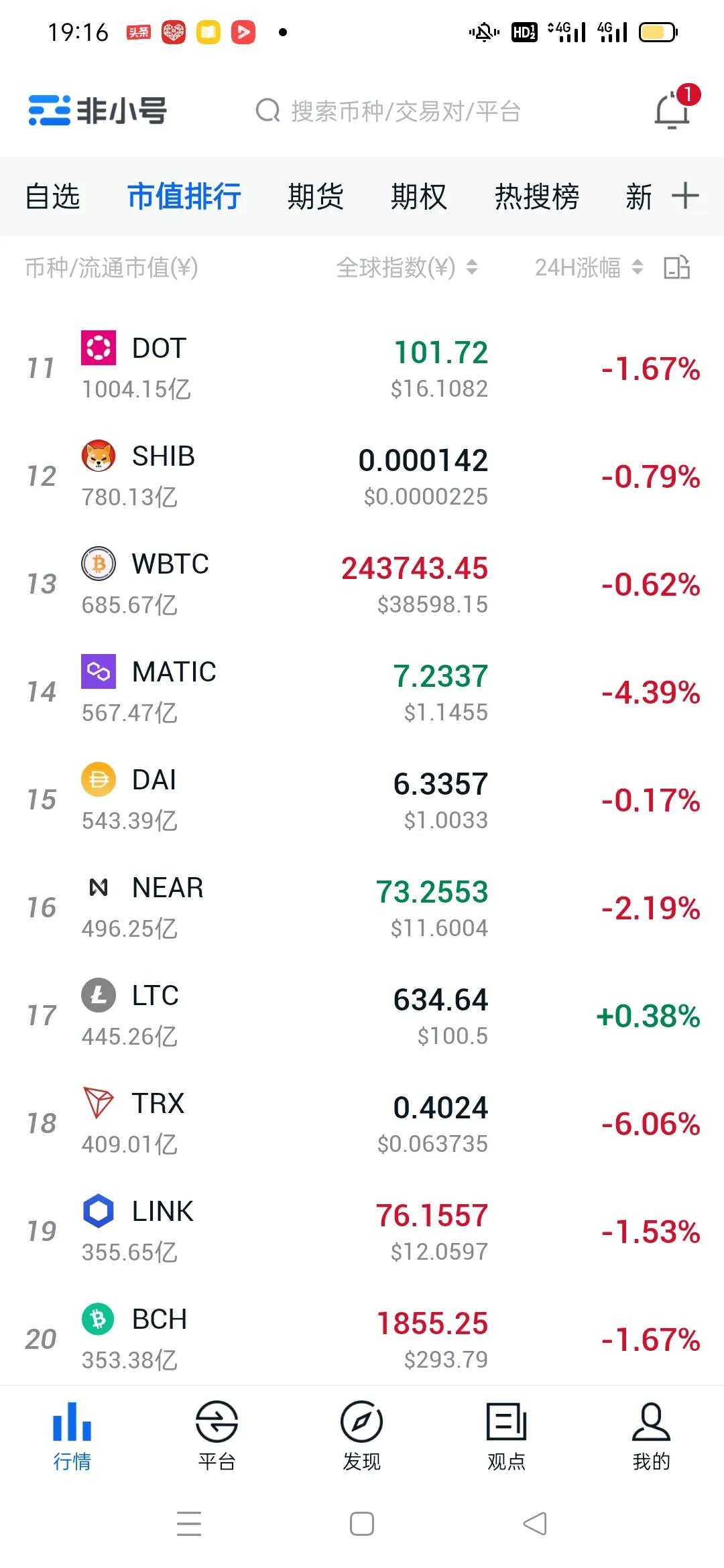Open the 热搜榜 tab
This screenshot has height=1568, width=724.
click(536, 197)
